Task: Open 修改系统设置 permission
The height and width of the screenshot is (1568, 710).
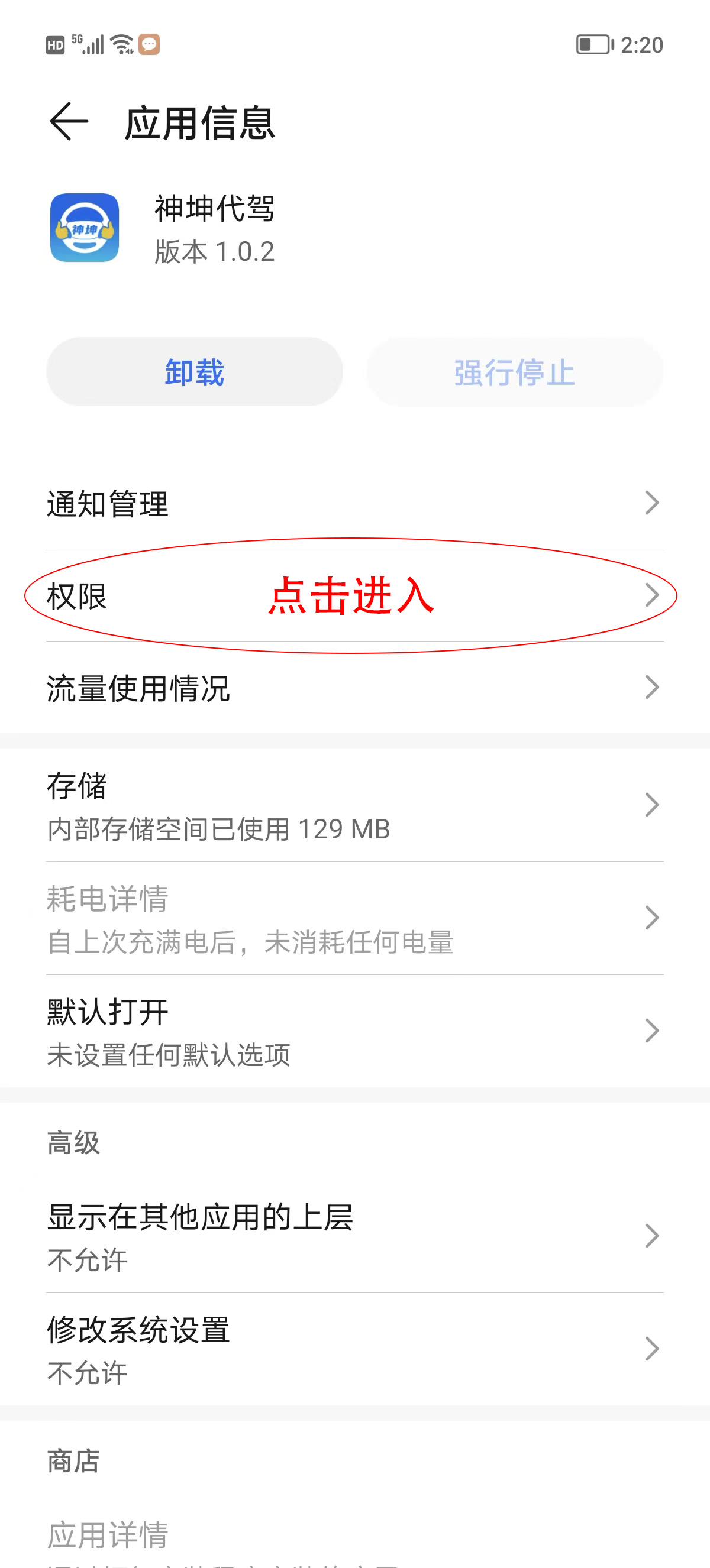Action: click(354, 1349)
